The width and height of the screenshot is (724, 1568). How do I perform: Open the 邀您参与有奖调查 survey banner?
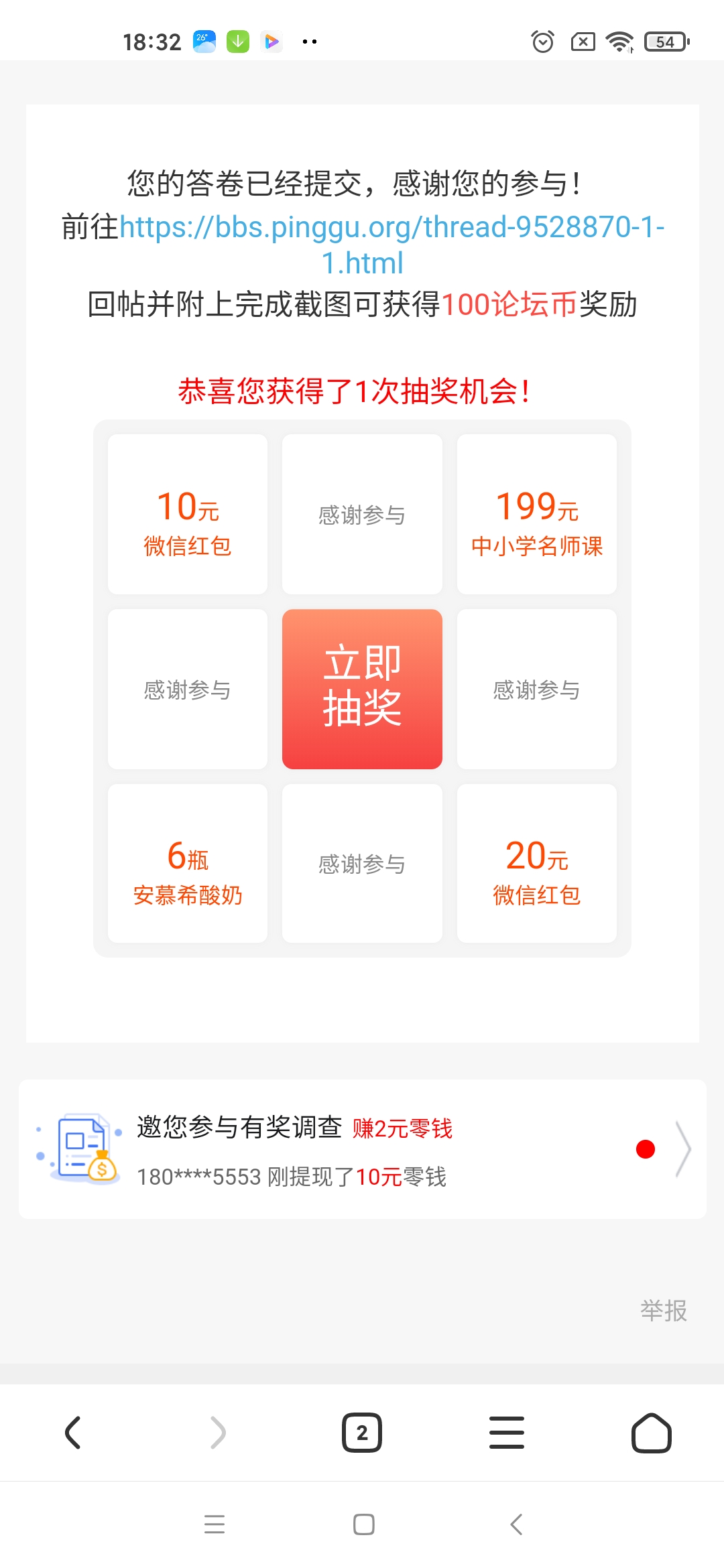362,1149
